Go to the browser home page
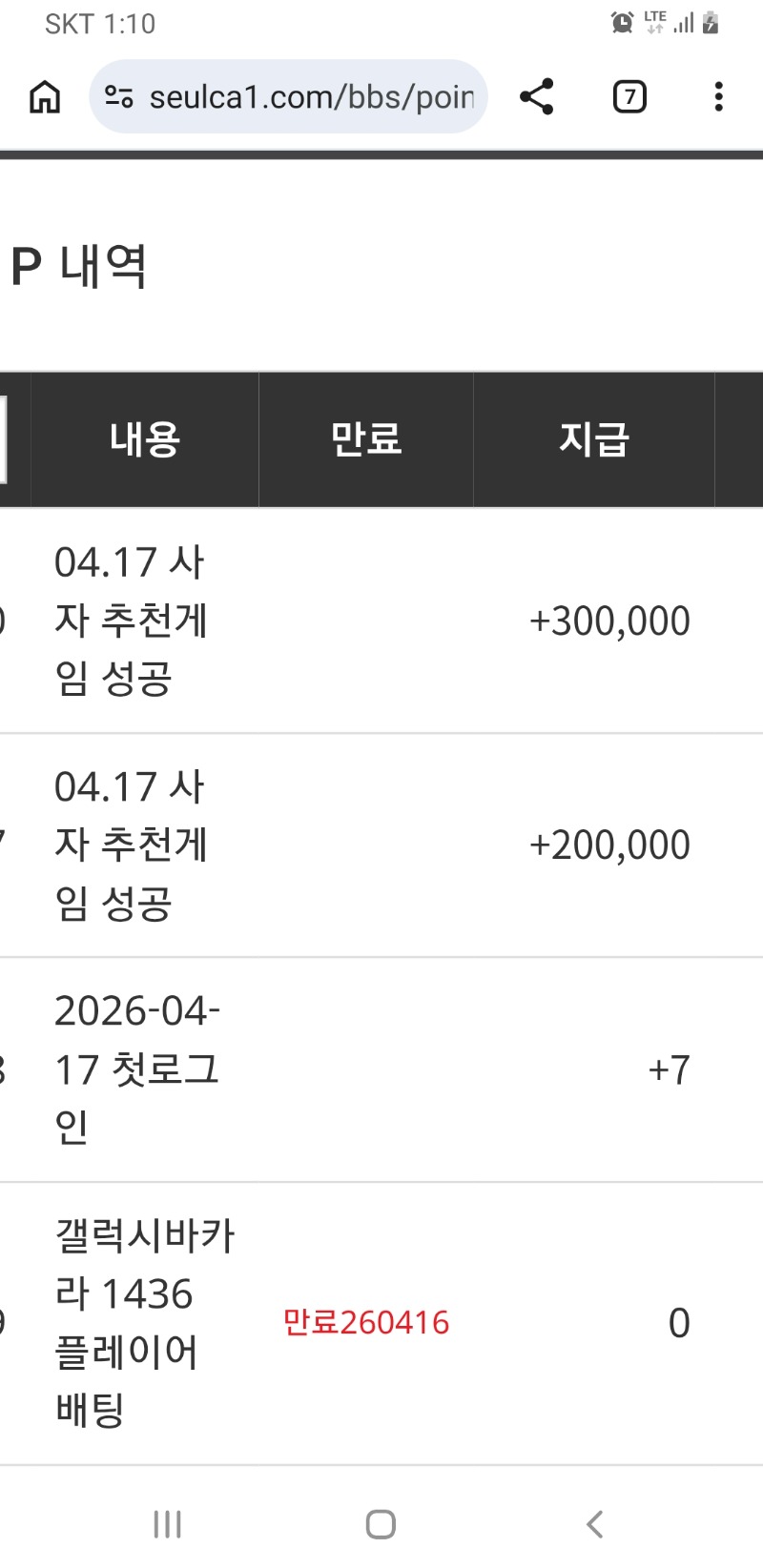Viewport: 763px width, 1568px height. tap(45, 96)
